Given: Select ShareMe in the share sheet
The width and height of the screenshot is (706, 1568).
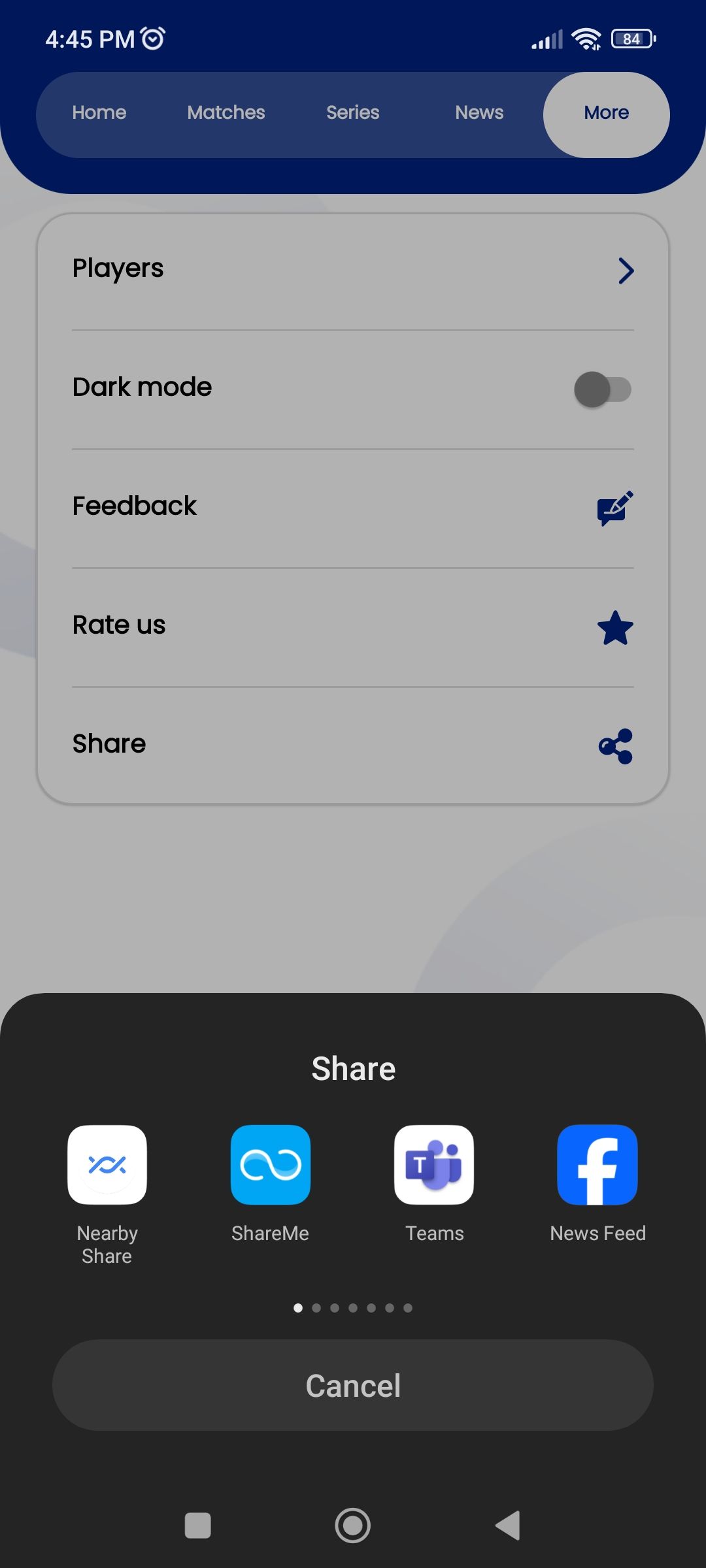Looking at the screenshot, I should tap(271, 1165).
